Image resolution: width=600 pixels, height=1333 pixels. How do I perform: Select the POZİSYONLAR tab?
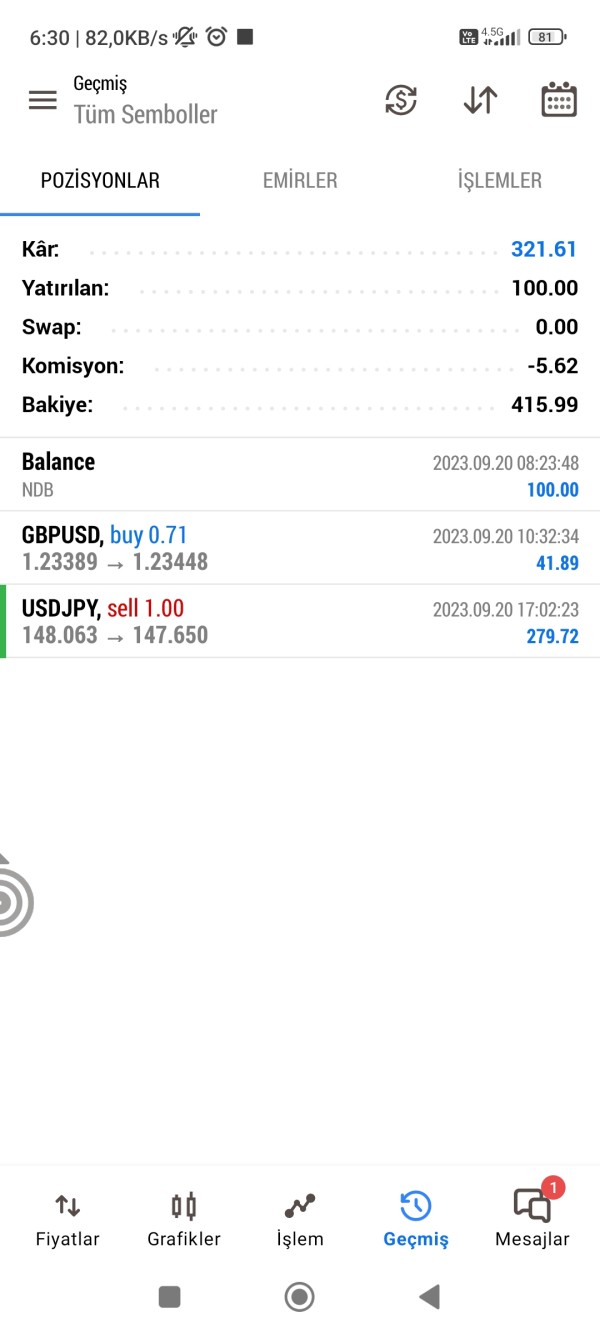pos(100,181)
